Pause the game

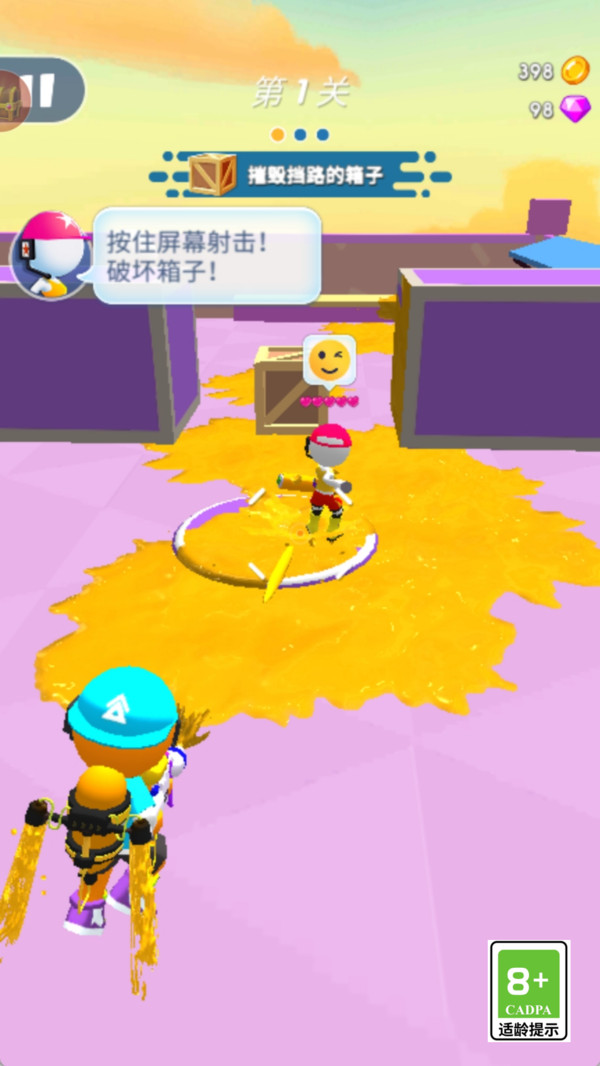click(45, 90)
